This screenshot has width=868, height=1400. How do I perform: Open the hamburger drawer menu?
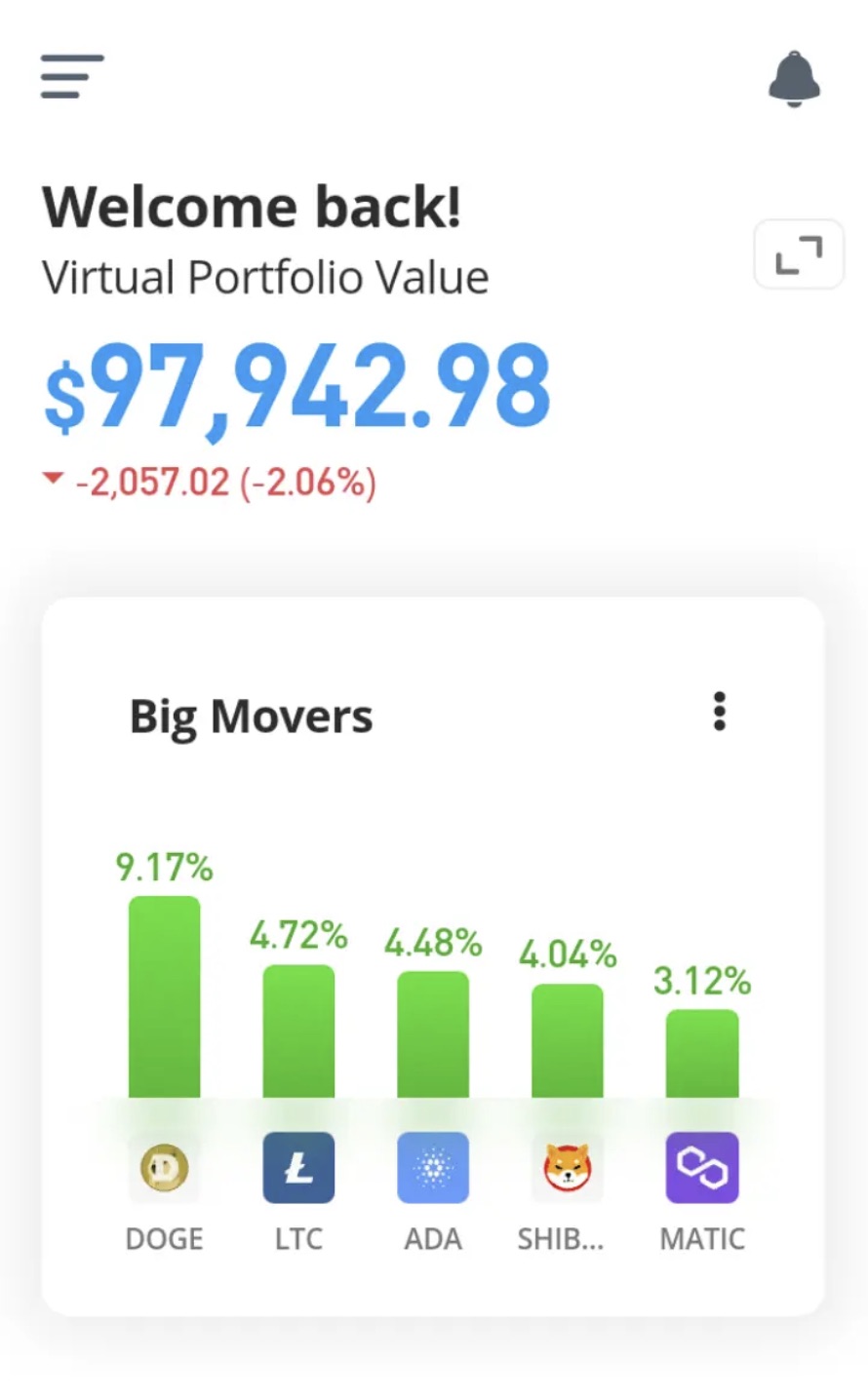(x=72, y=76)
